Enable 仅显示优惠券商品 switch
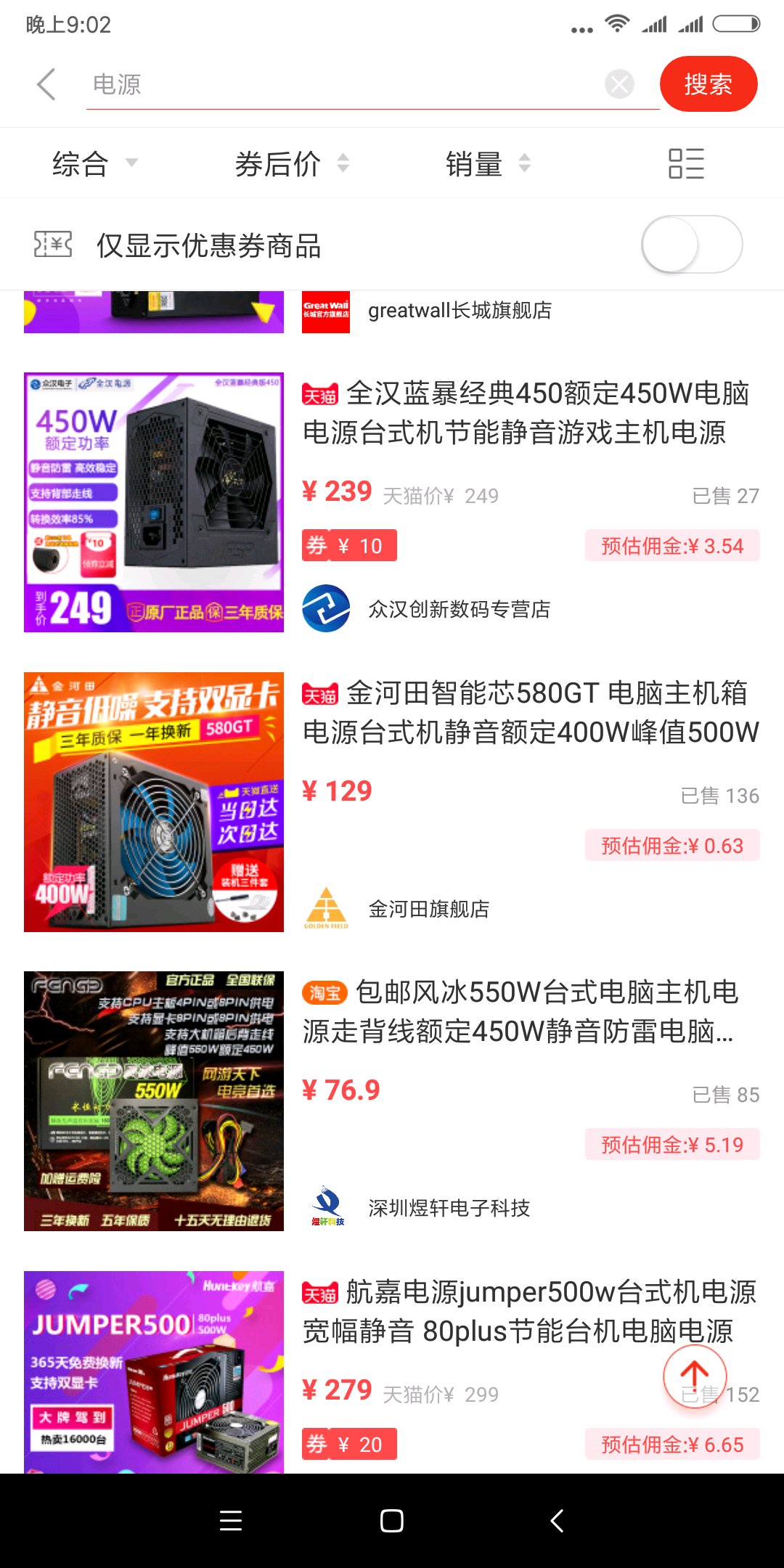784x1568 pixels. (691, 245)
